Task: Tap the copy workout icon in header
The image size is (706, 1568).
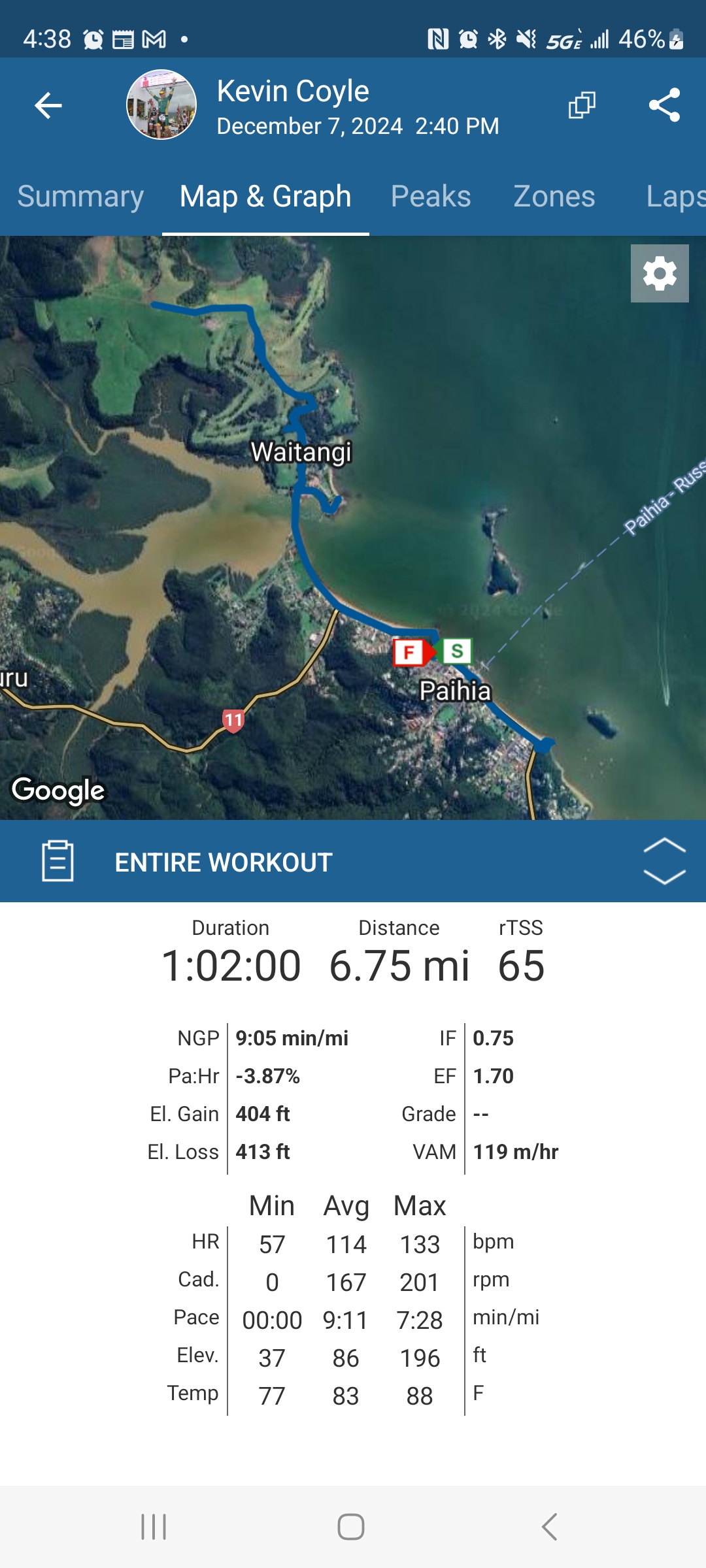Action: click(581, 105)
